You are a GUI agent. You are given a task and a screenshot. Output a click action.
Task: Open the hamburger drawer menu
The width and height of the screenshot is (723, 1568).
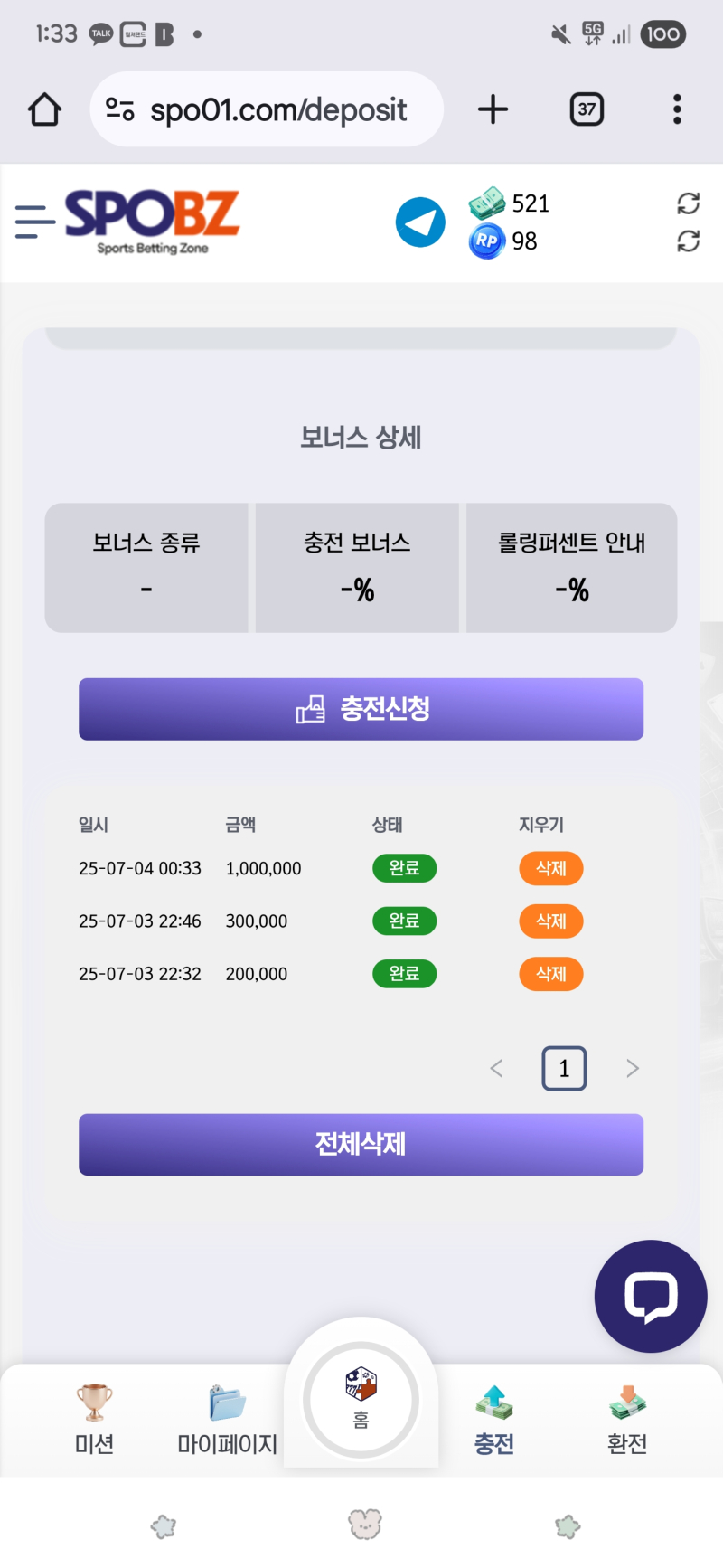[x=34, y=222]
